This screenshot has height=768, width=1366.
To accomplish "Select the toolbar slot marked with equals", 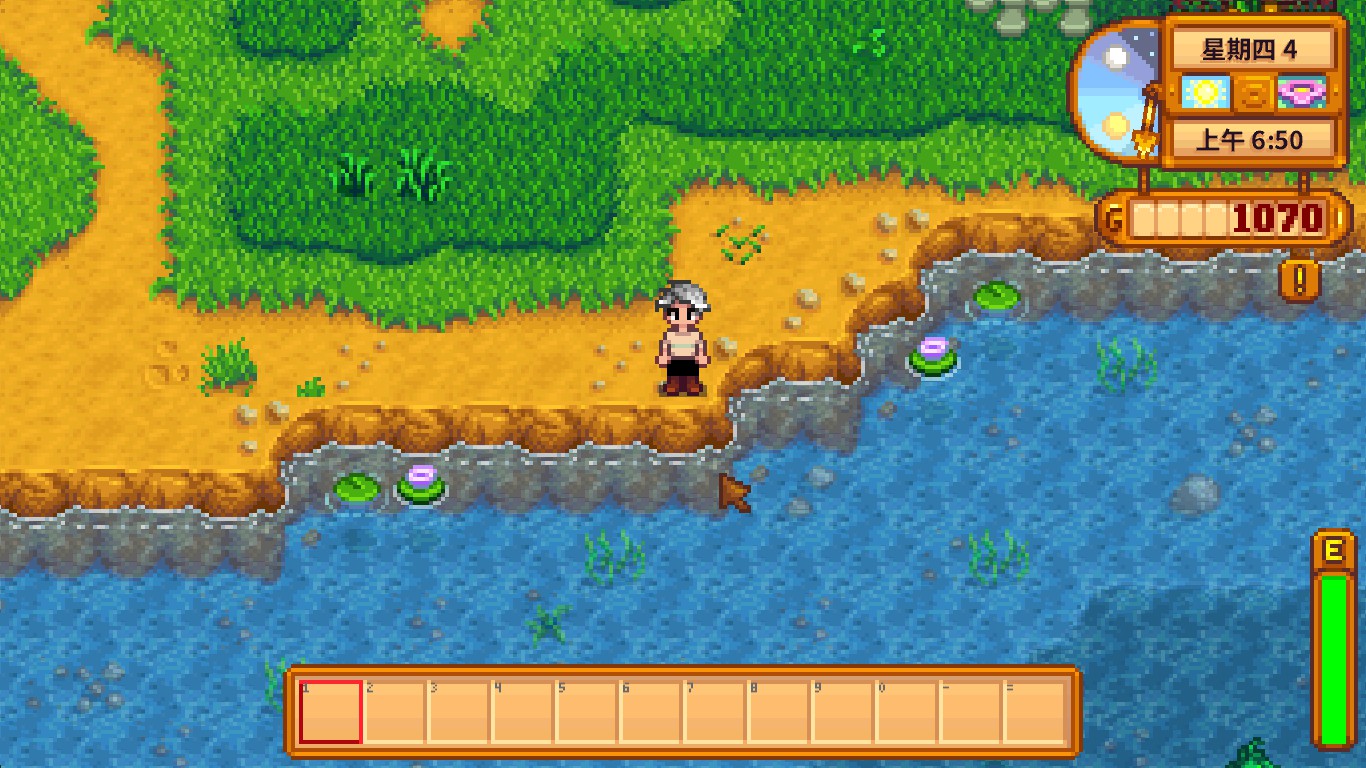I will point(1035,712).
